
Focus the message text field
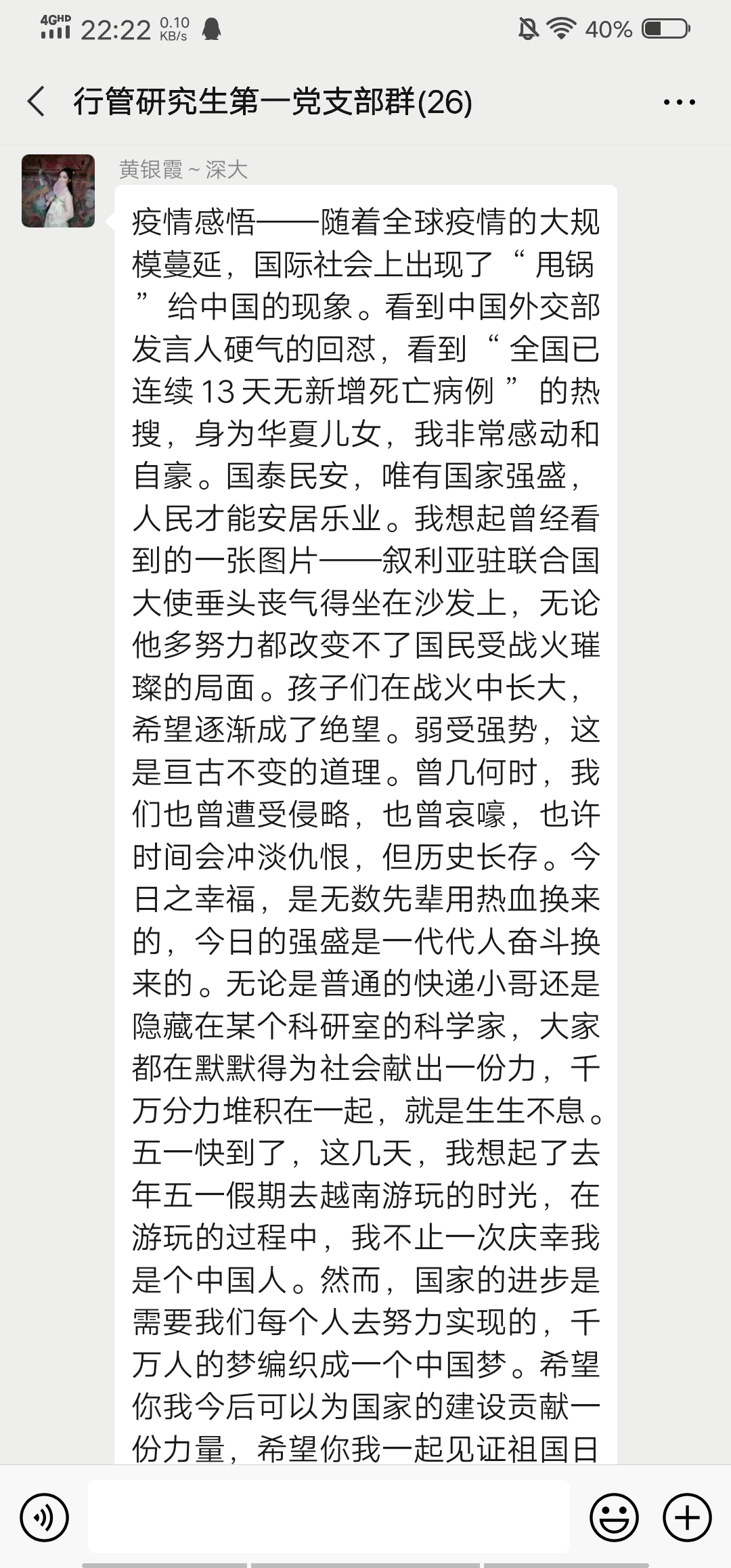pyautogui.click(x=328, y=1517)
